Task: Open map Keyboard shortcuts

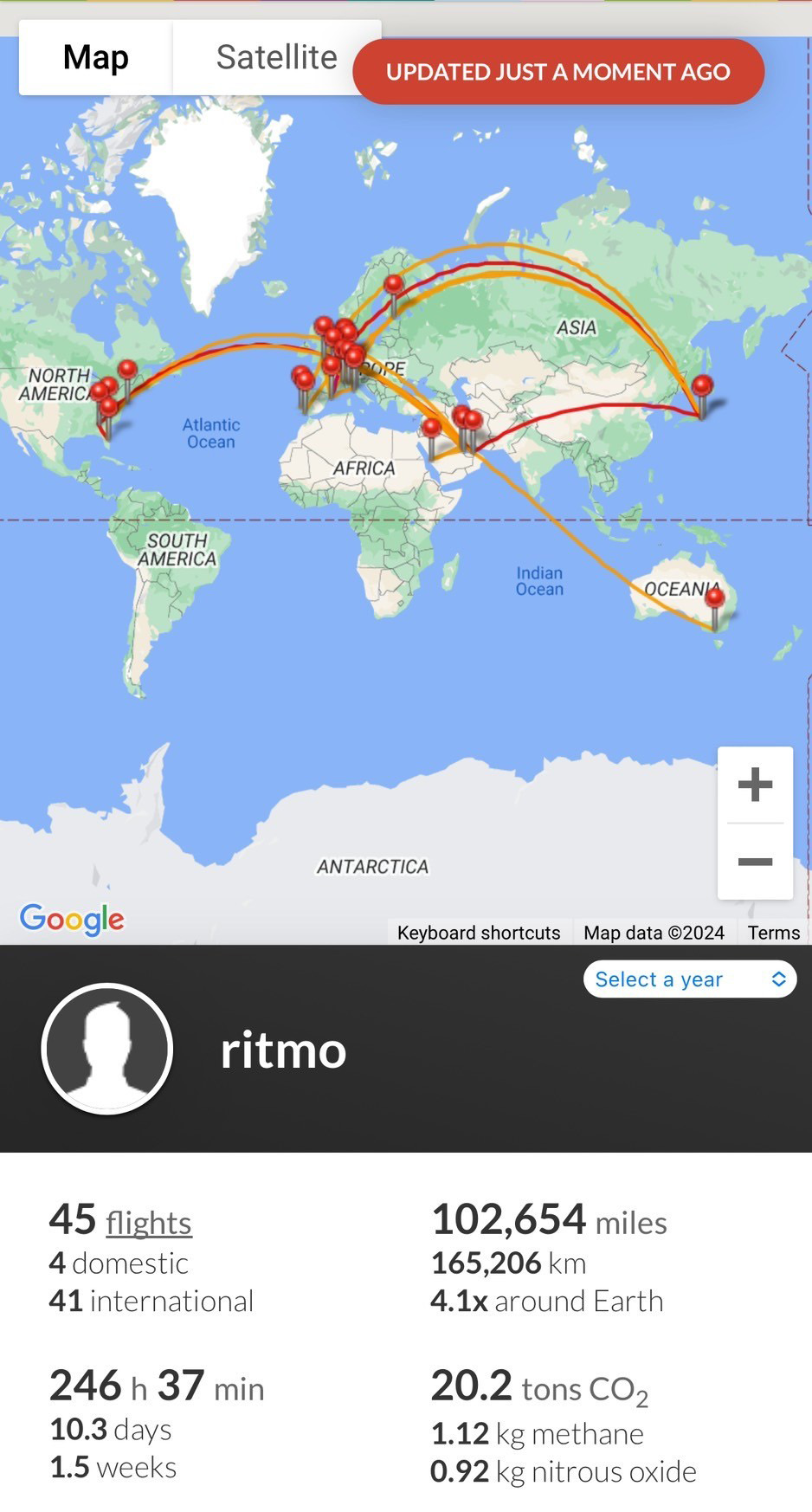Action: tap(479, 933)
